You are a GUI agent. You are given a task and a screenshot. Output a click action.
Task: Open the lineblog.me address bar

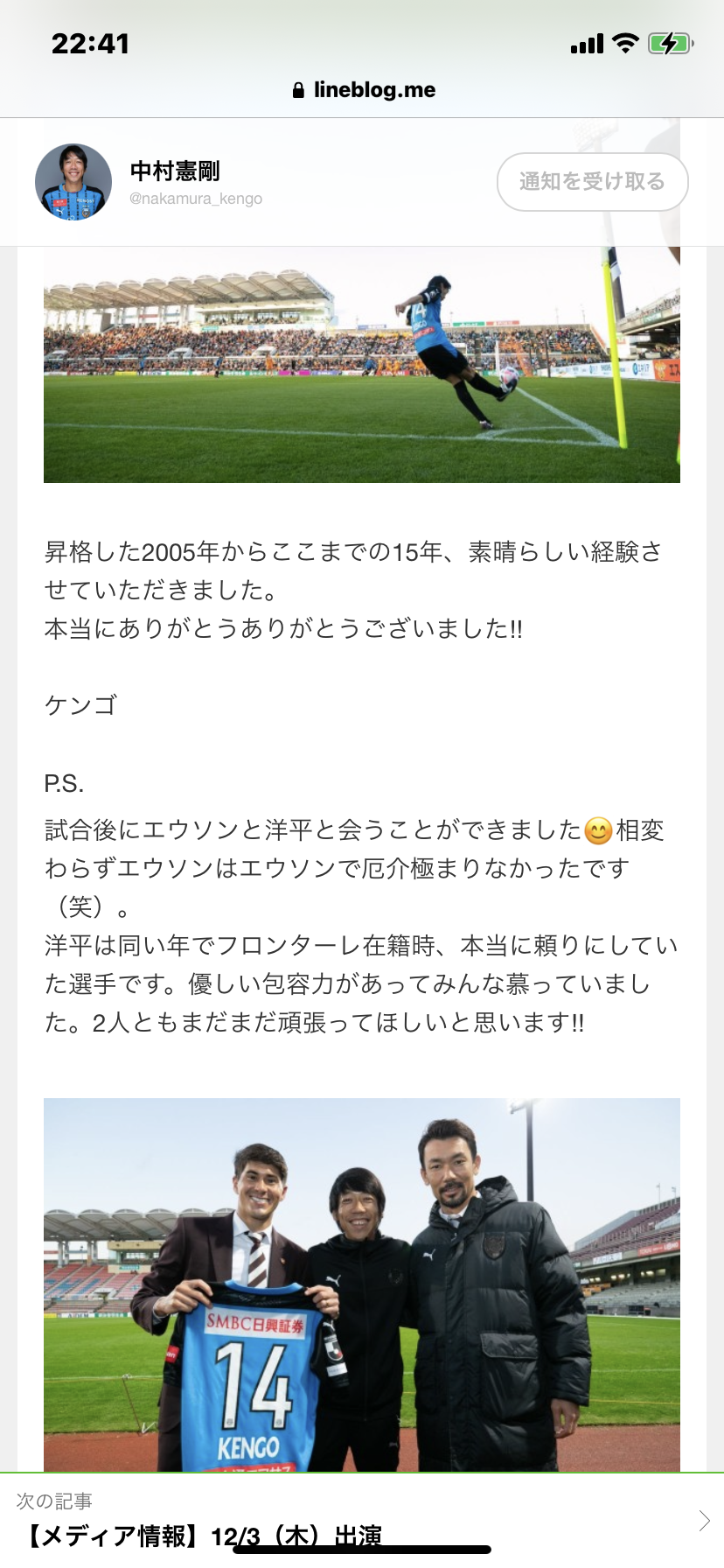363,90
